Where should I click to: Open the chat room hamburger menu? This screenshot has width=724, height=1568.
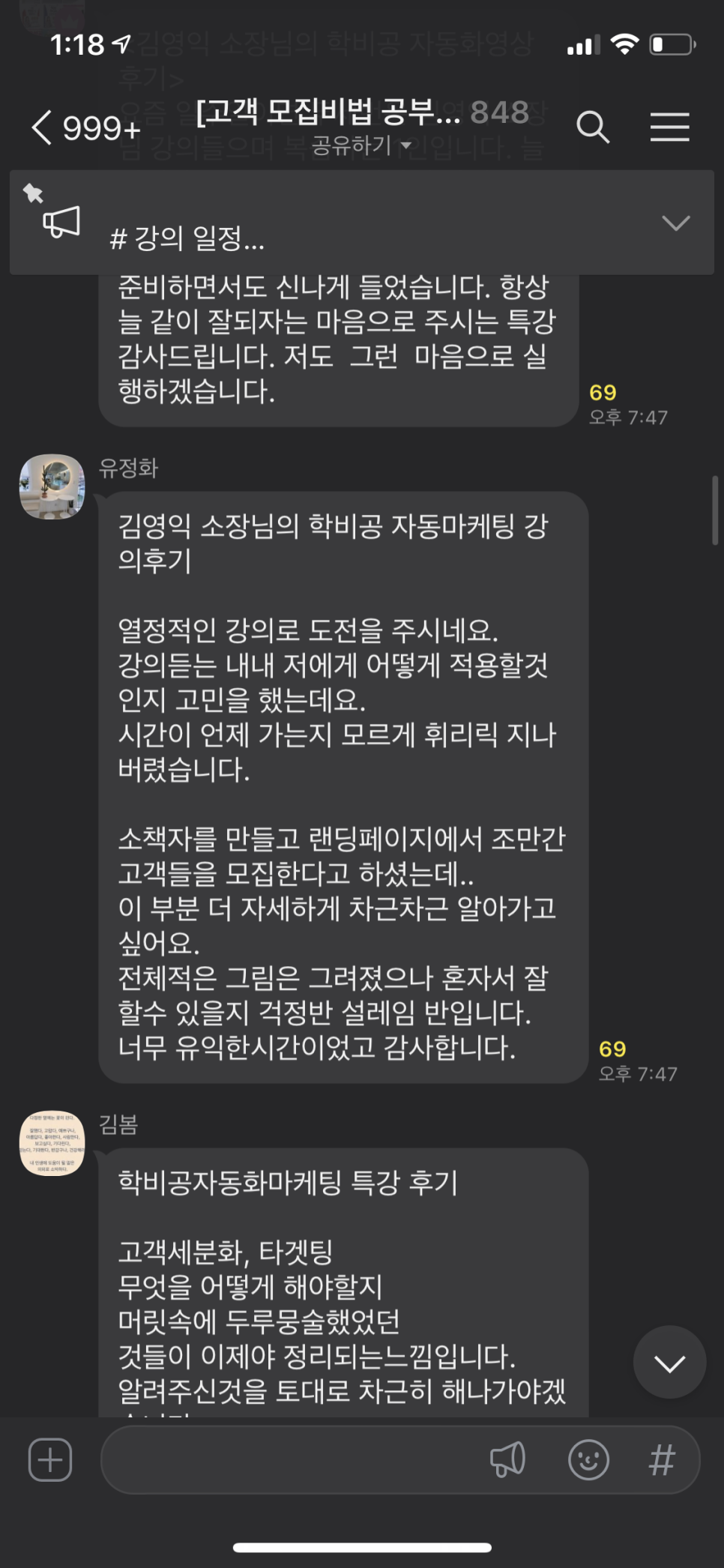669,127
